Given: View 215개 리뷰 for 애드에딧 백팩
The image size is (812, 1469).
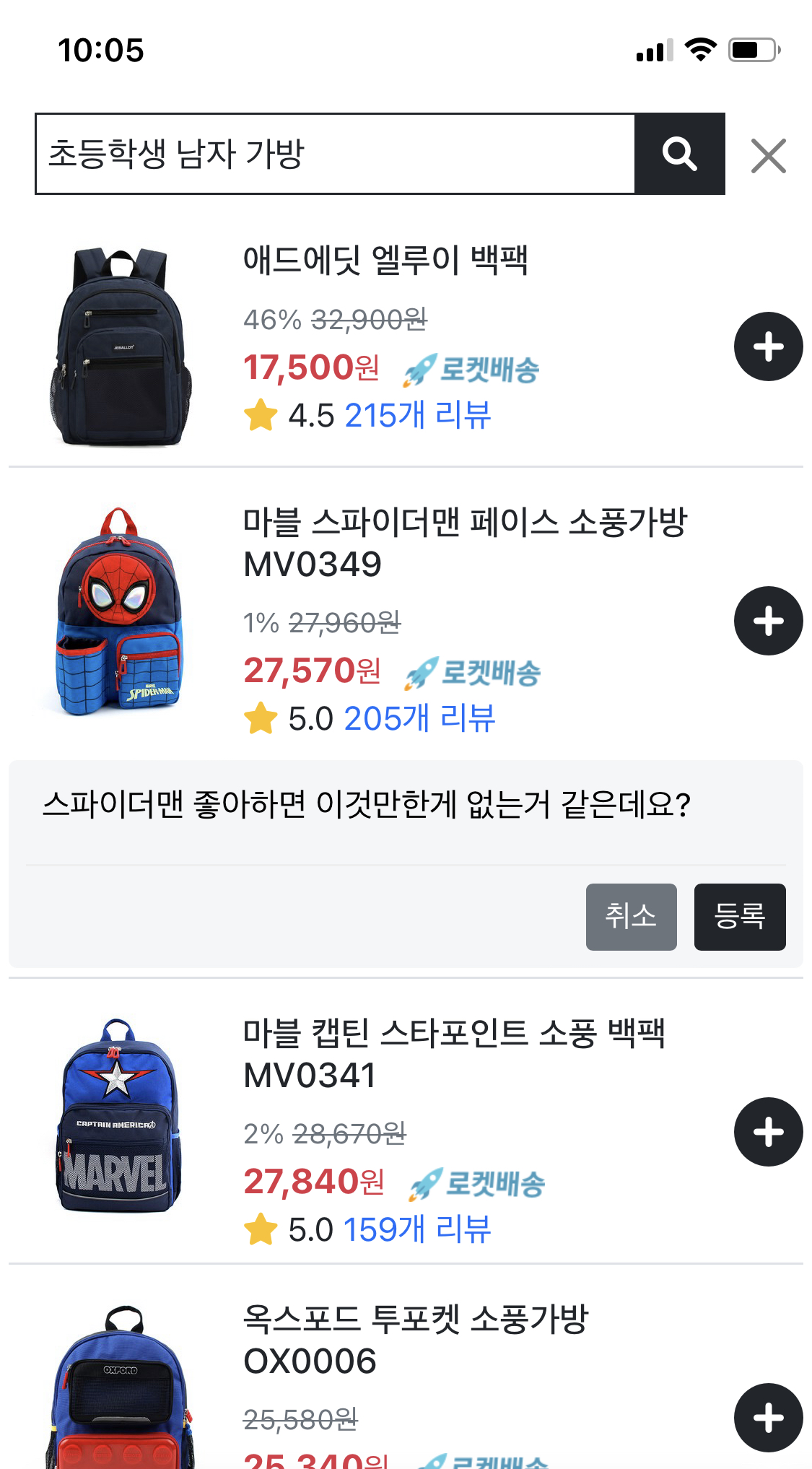Looking at the screenshot, I should click(418, 416).
